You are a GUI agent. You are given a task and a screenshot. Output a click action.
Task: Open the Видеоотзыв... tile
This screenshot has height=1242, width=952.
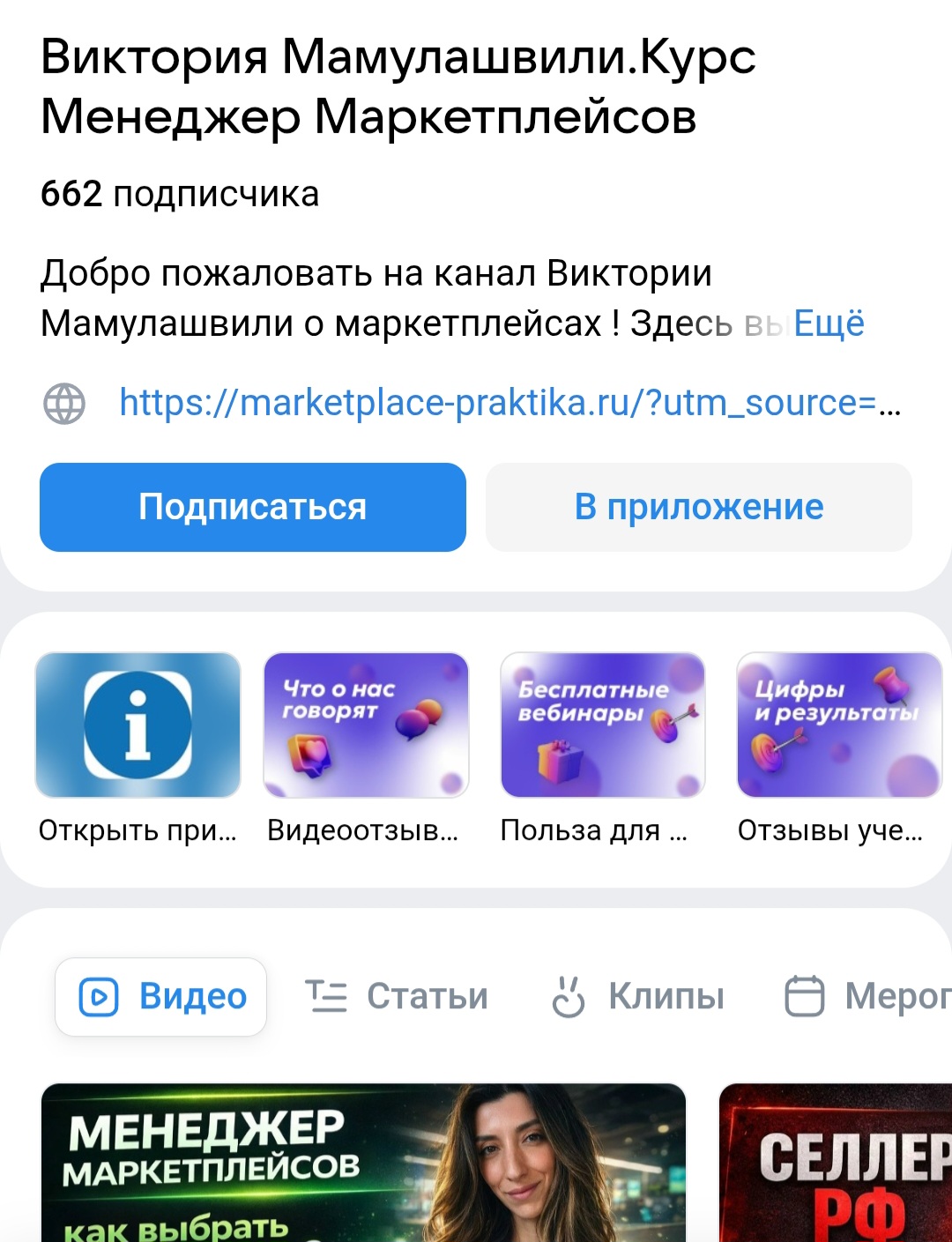click(x=366, y=725)
